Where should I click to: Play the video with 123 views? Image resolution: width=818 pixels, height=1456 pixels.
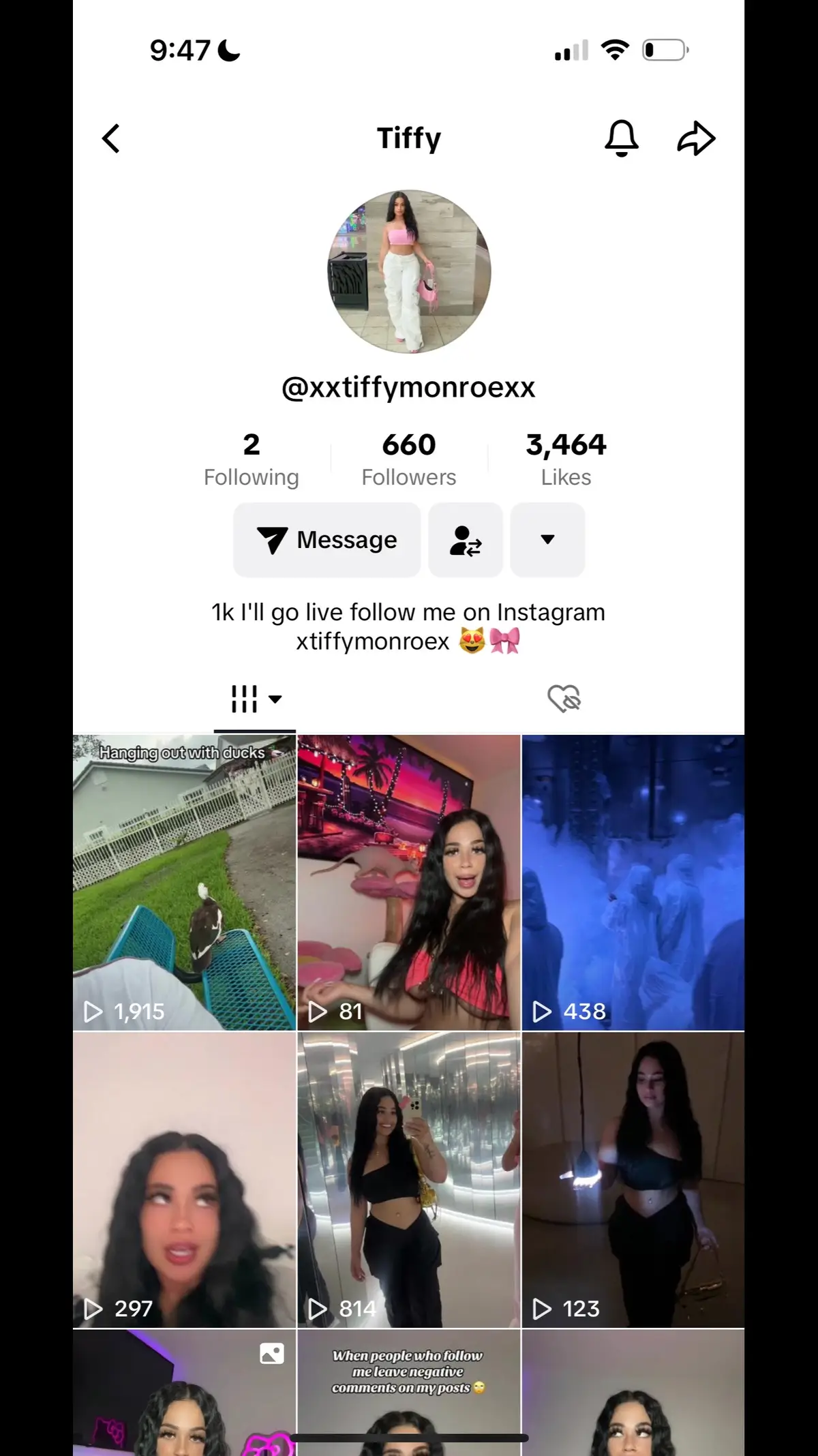click(633, 1180)
